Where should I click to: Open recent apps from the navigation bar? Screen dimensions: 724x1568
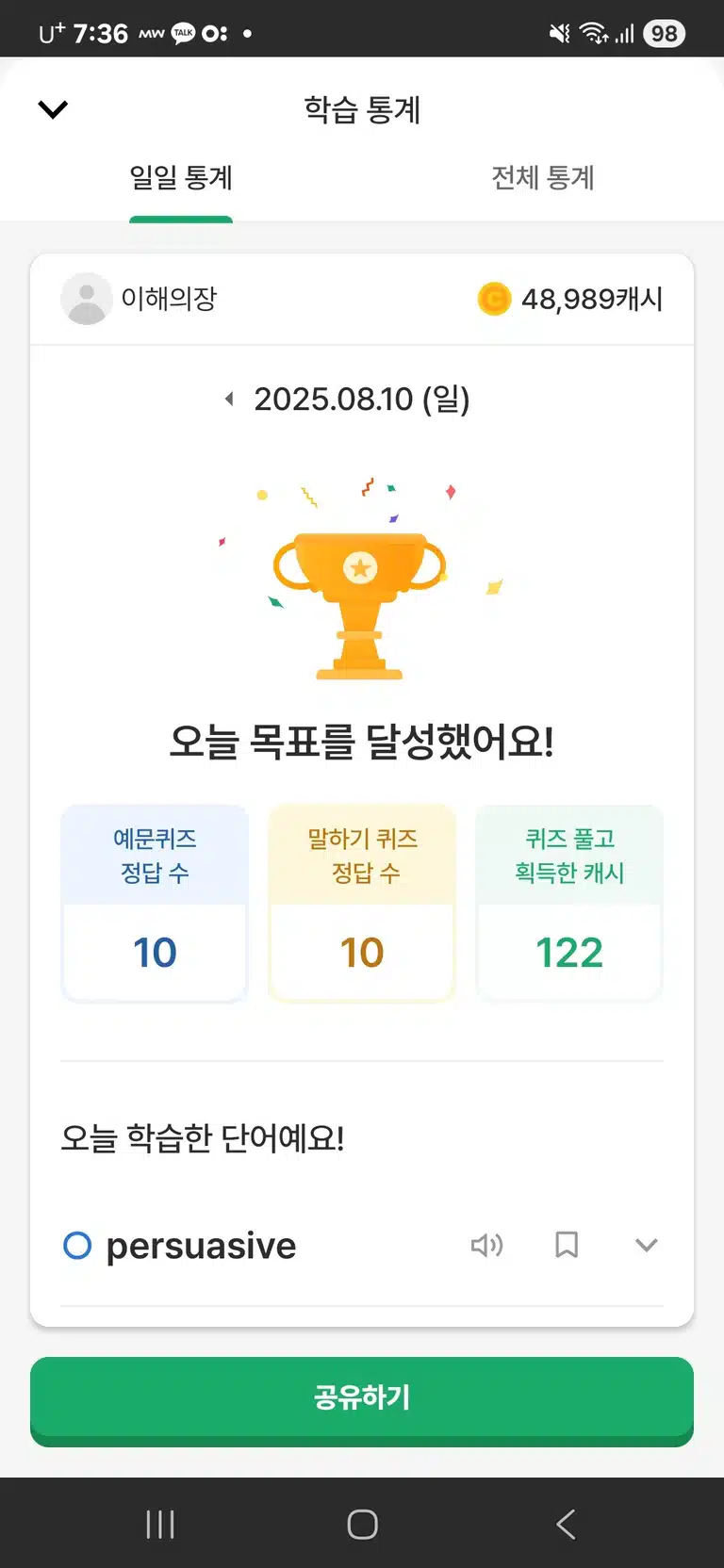tap(160, 1524)
